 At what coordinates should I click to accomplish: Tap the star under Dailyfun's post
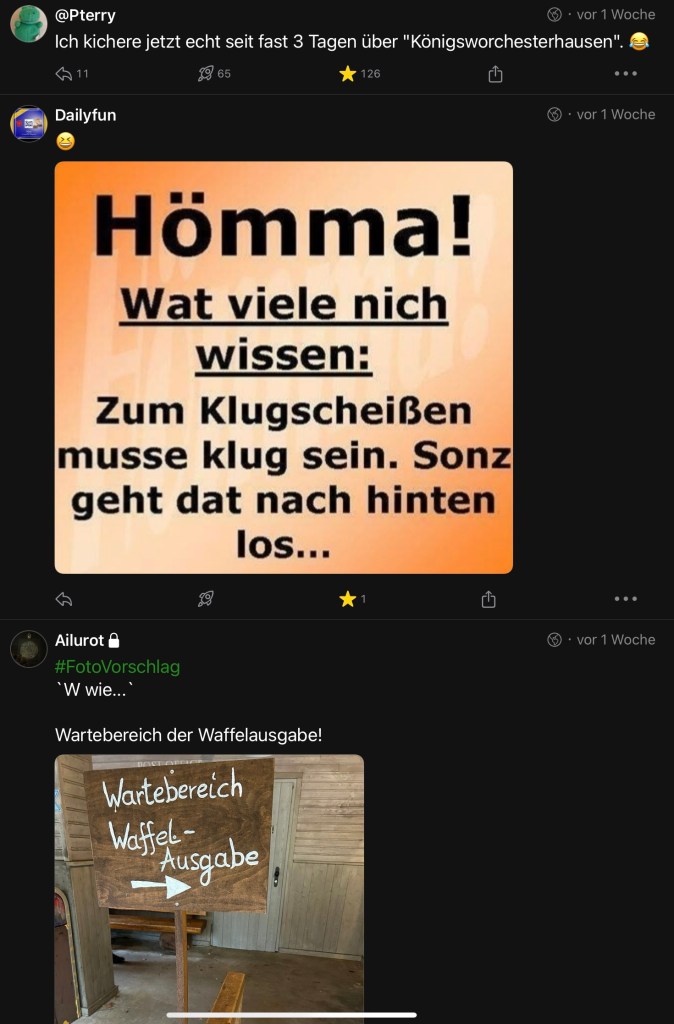point(348,599)
